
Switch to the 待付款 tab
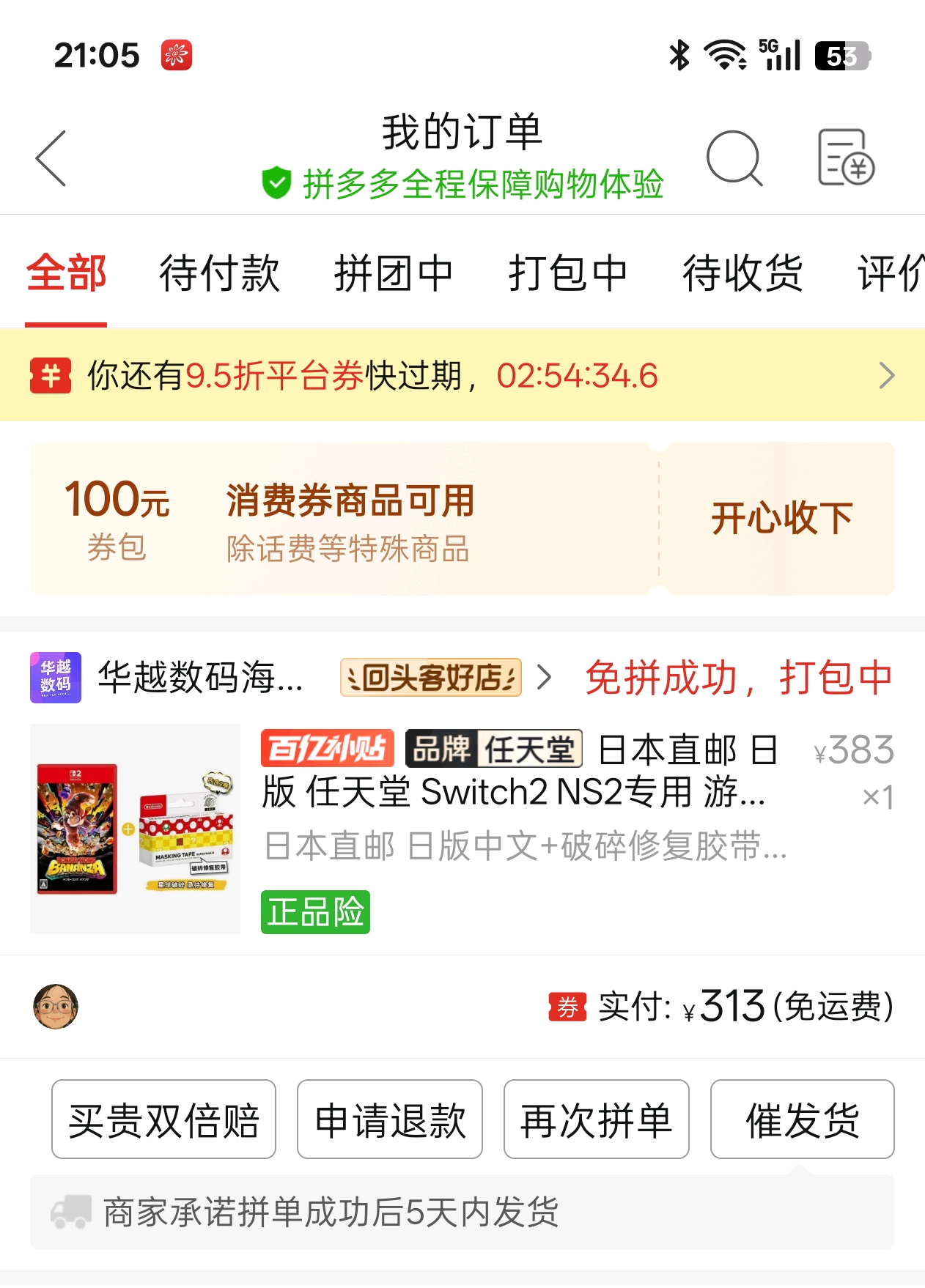click(219, 273)
